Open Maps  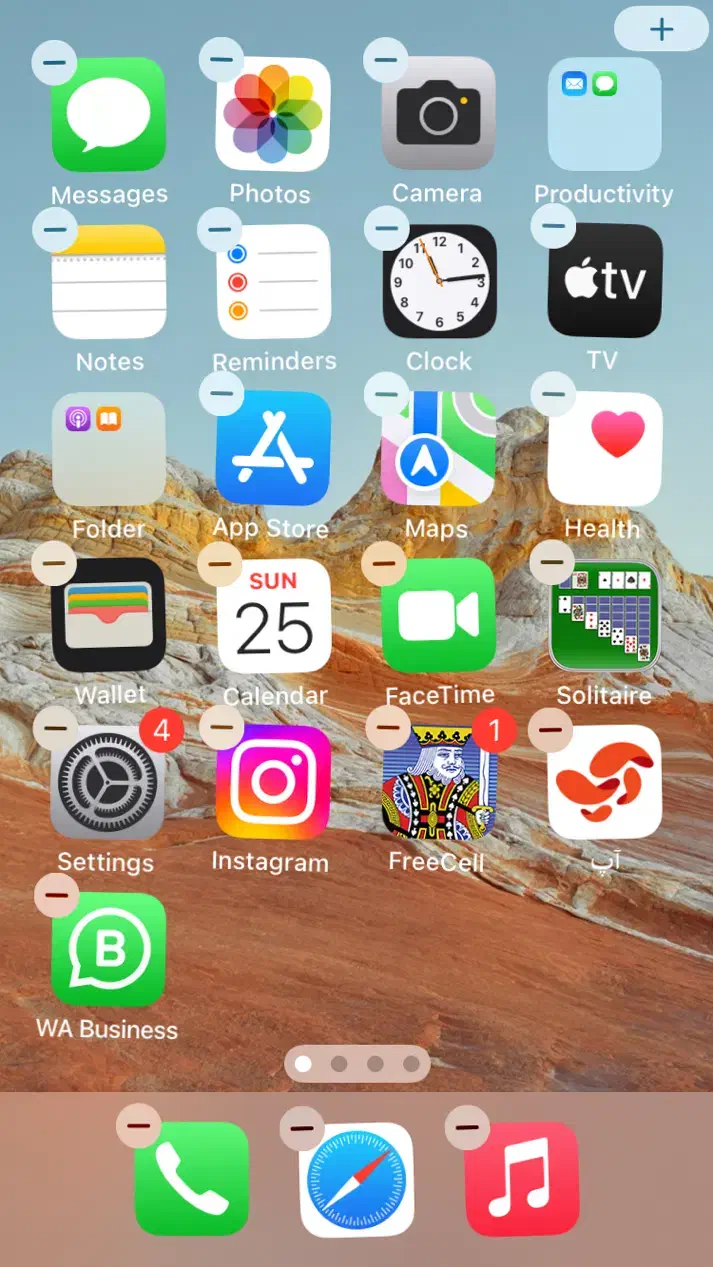(439, 448)
